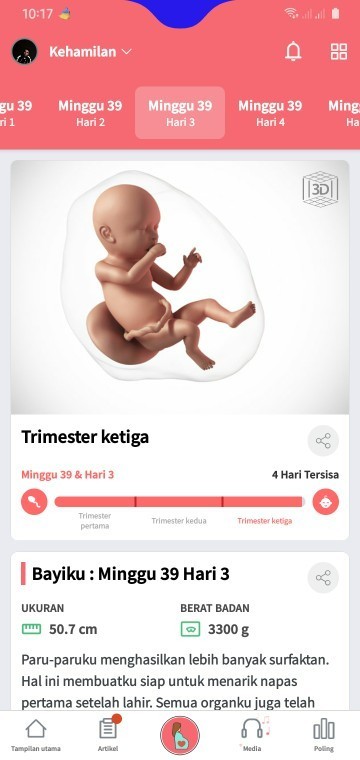Open the profile avatar
This screenshot has width=360, height=760.
(x=24, y=51)
